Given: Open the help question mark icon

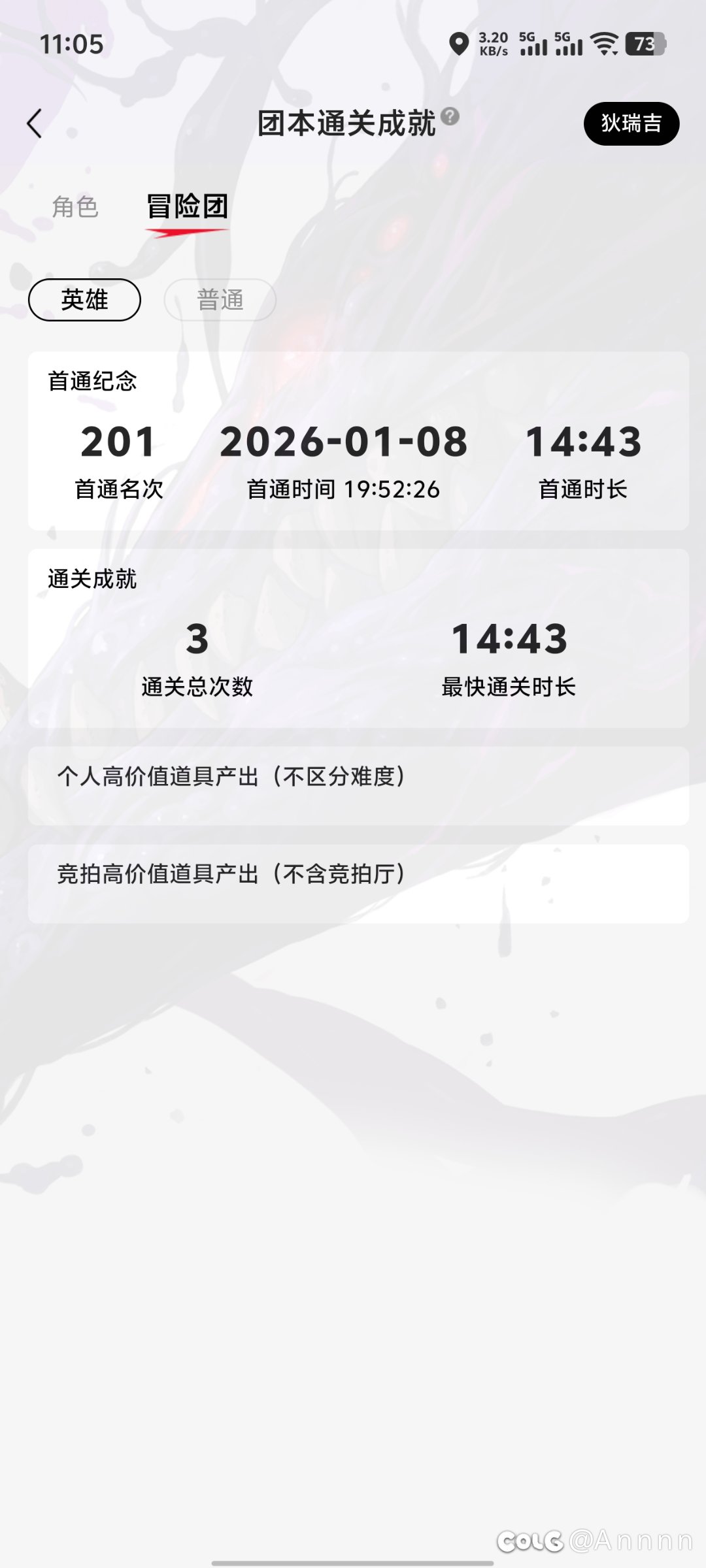Looking at the screenshot, I should click(450, 116).
